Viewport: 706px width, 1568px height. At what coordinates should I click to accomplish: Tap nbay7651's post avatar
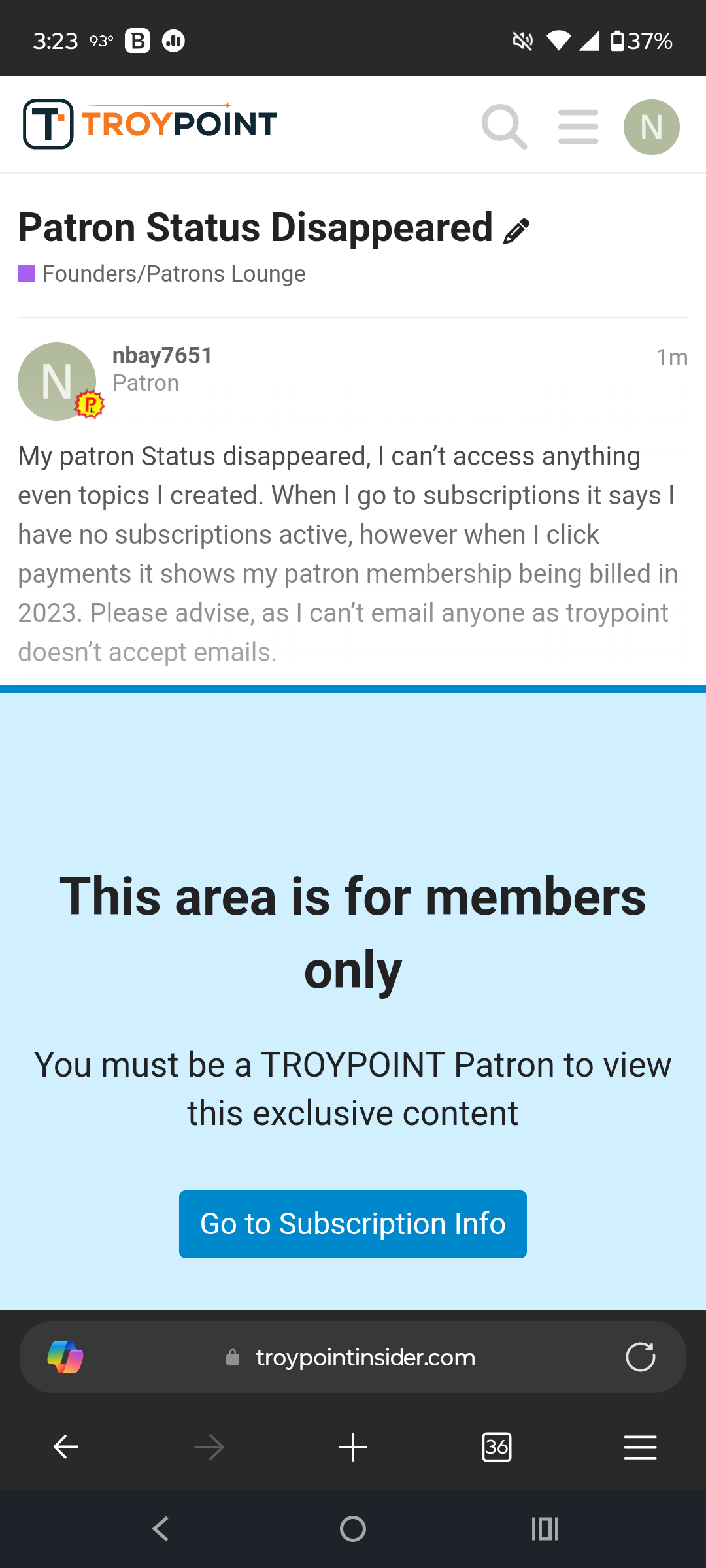[57, 382]
